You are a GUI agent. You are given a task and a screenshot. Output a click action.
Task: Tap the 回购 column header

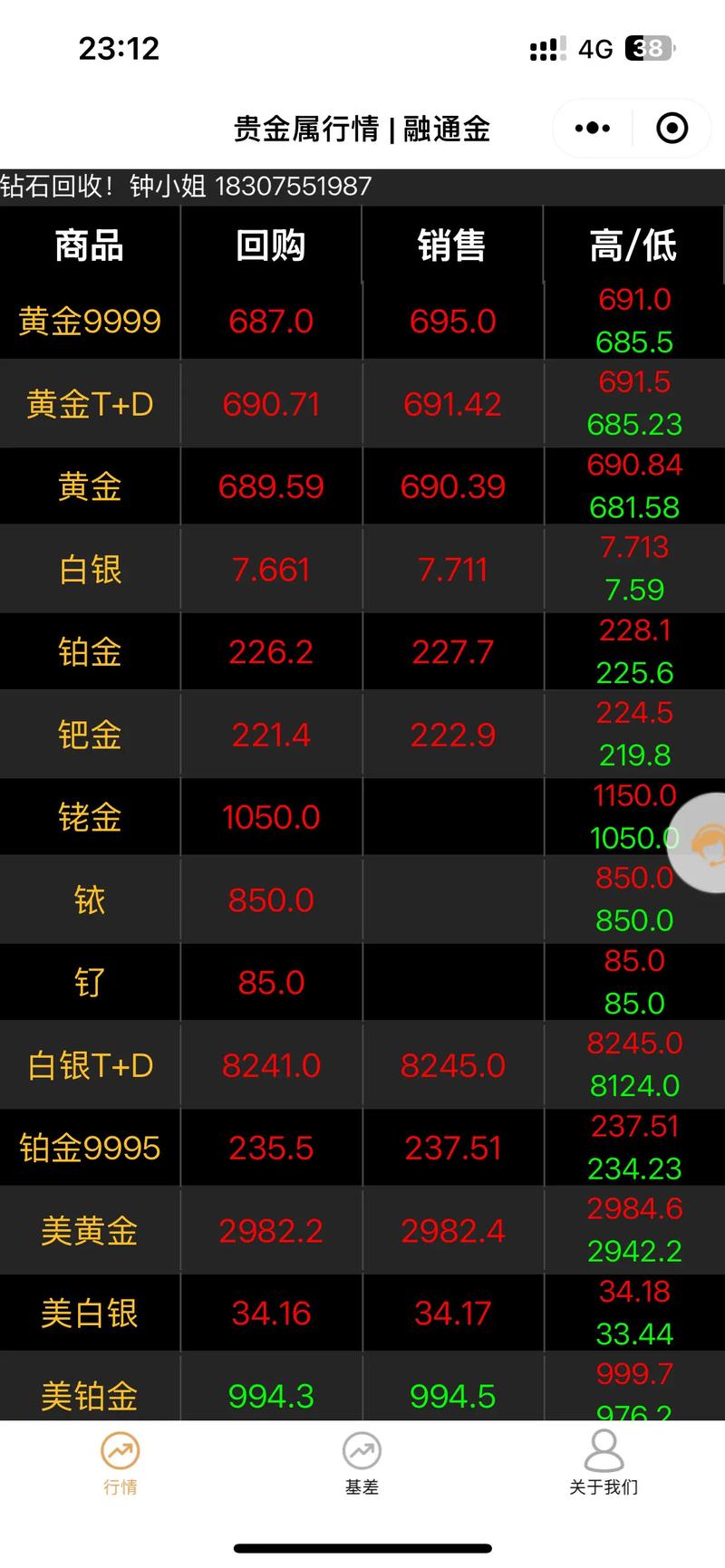270,245
